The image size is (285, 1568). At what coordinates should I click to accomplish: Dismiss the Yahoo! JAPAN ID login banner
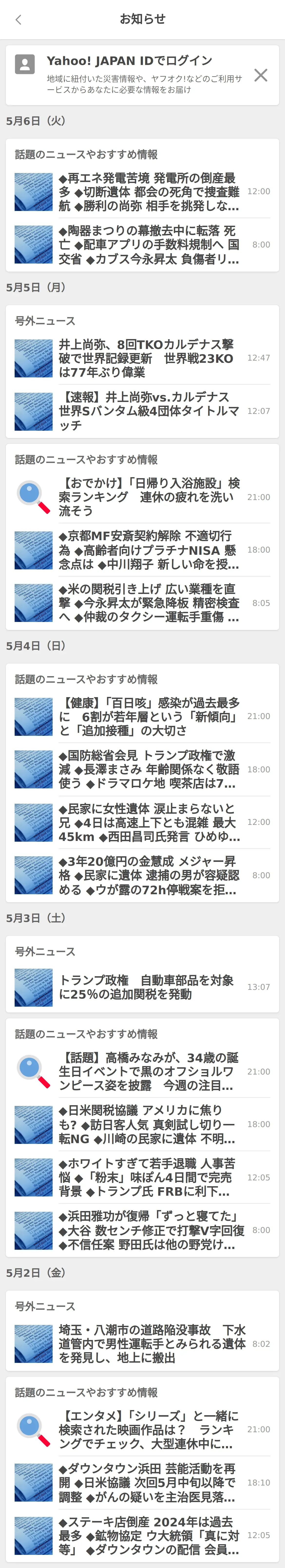pos(261,75)
